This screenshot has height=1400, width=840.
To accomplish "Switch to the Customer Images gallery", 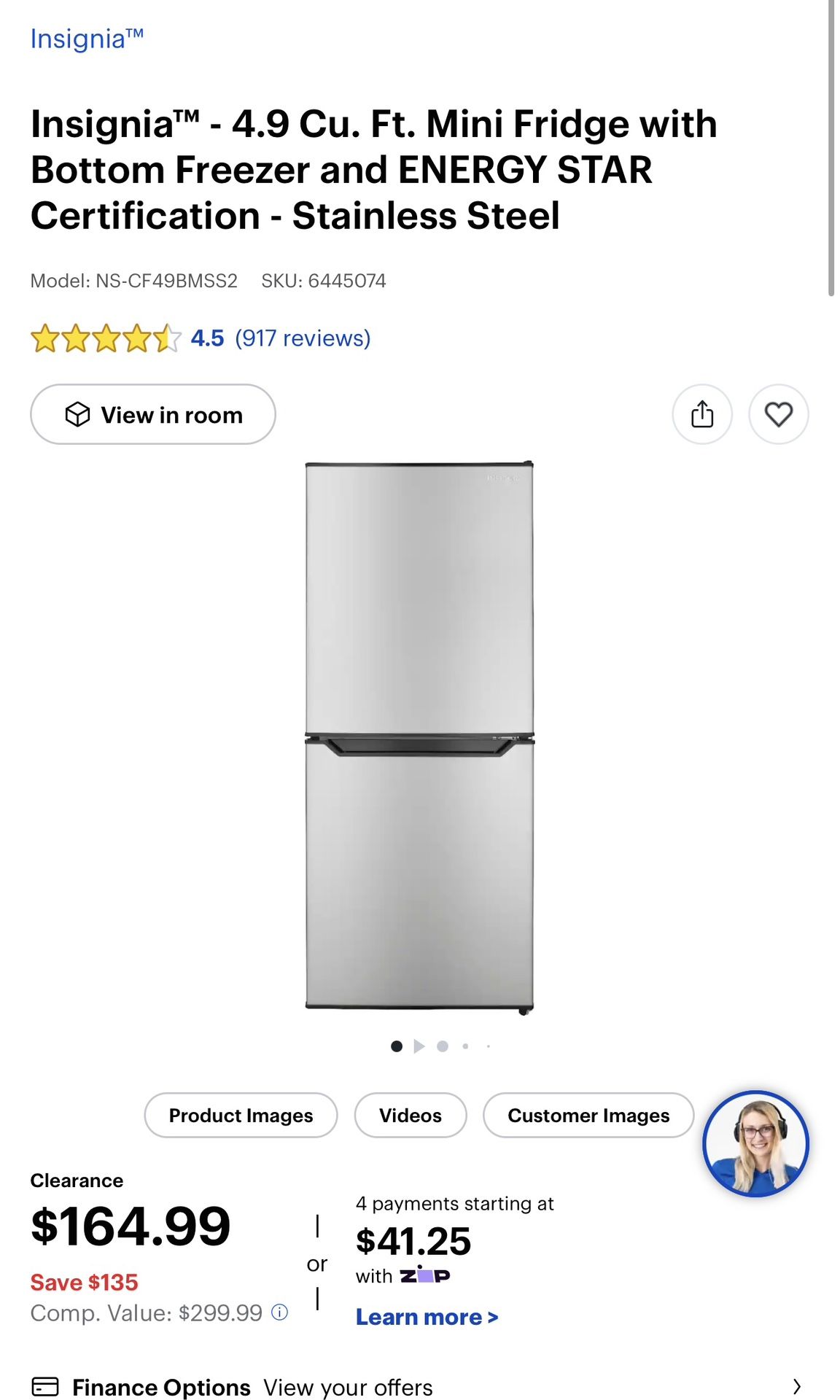I will click(588, 1115).
